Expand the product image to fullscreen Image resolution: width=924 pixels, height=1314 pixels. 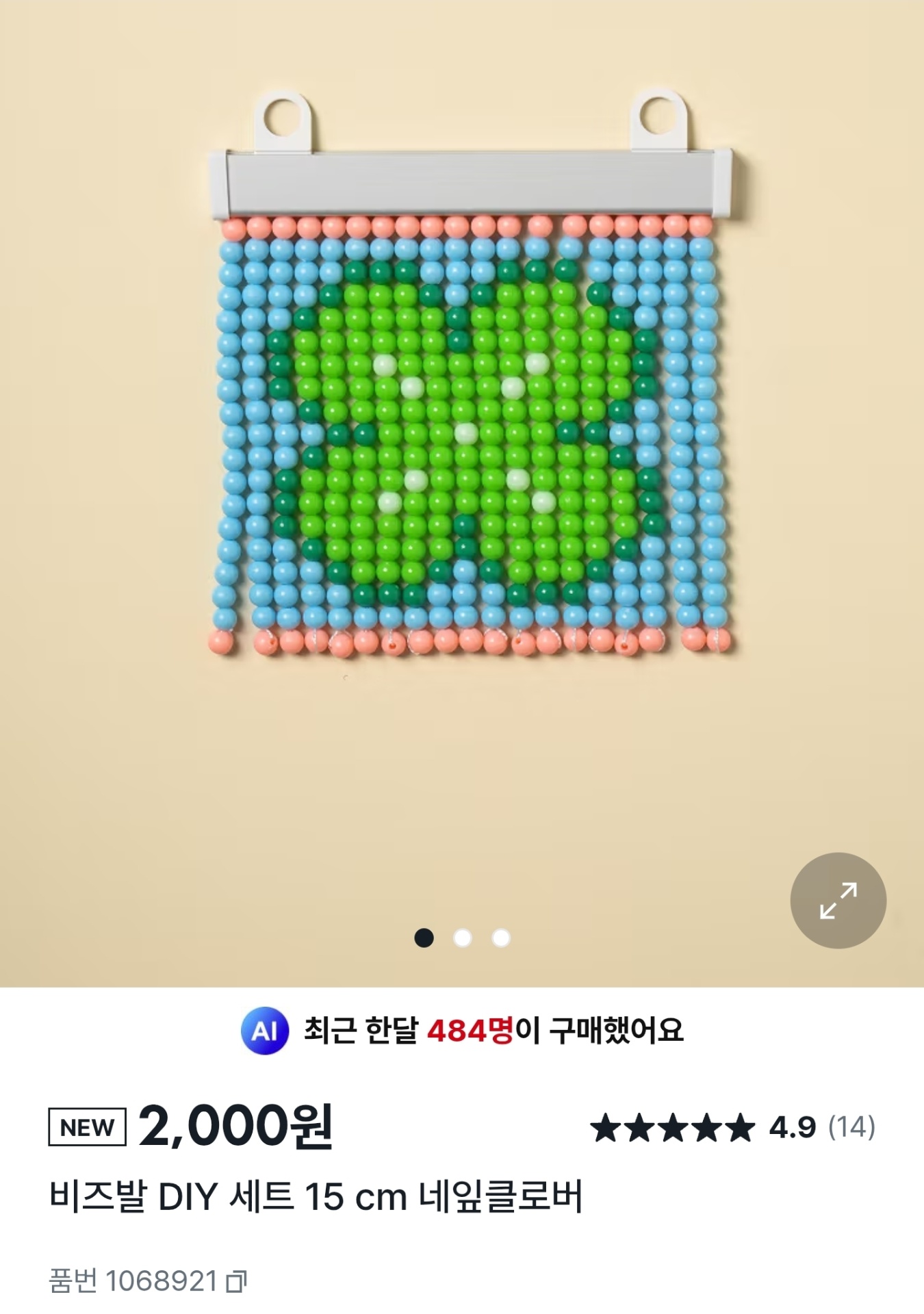coord(838,900)
